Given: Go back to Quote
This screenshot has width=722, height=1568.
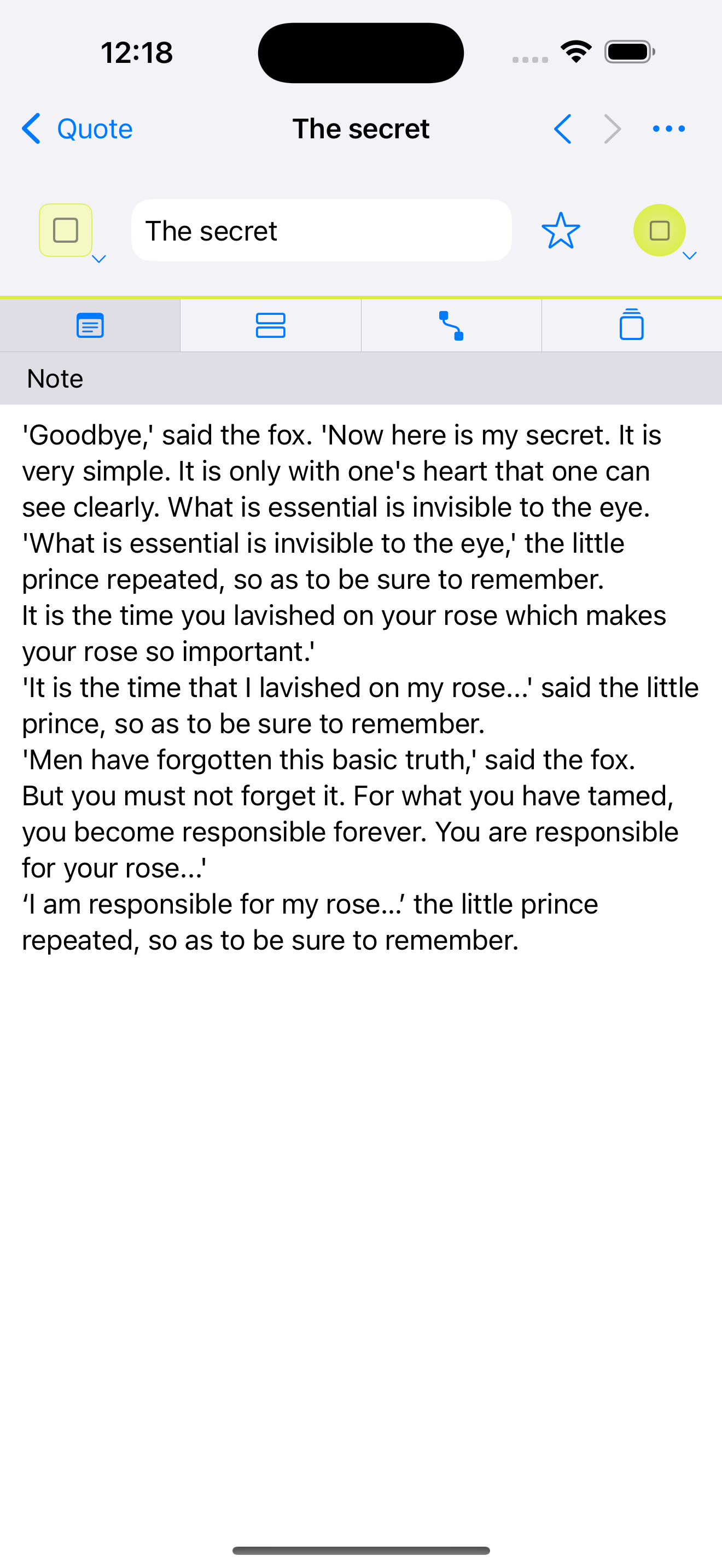Looking at the screenshot, I should point(77,129).
